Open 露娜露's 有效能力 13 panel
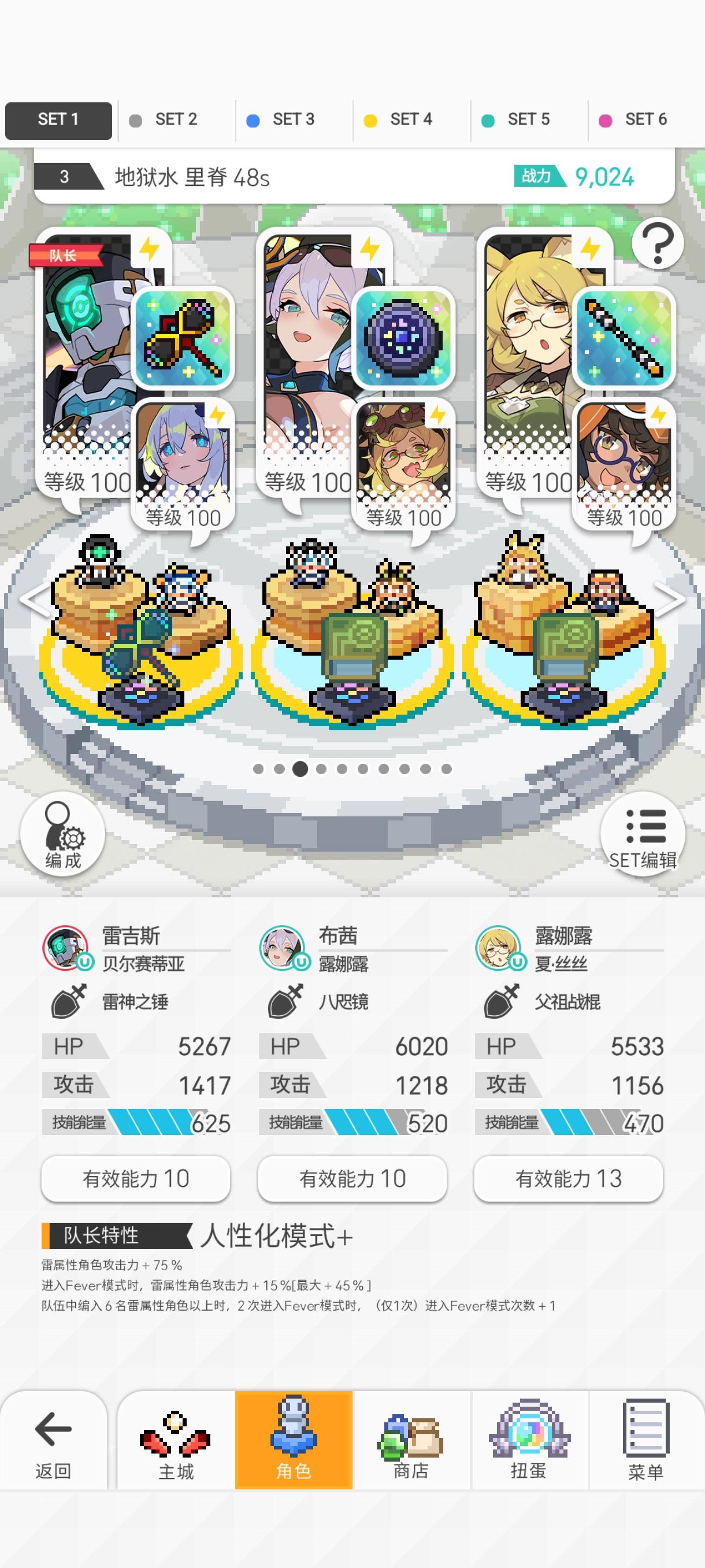705x1568 pixels. (x=567, y=1179)
